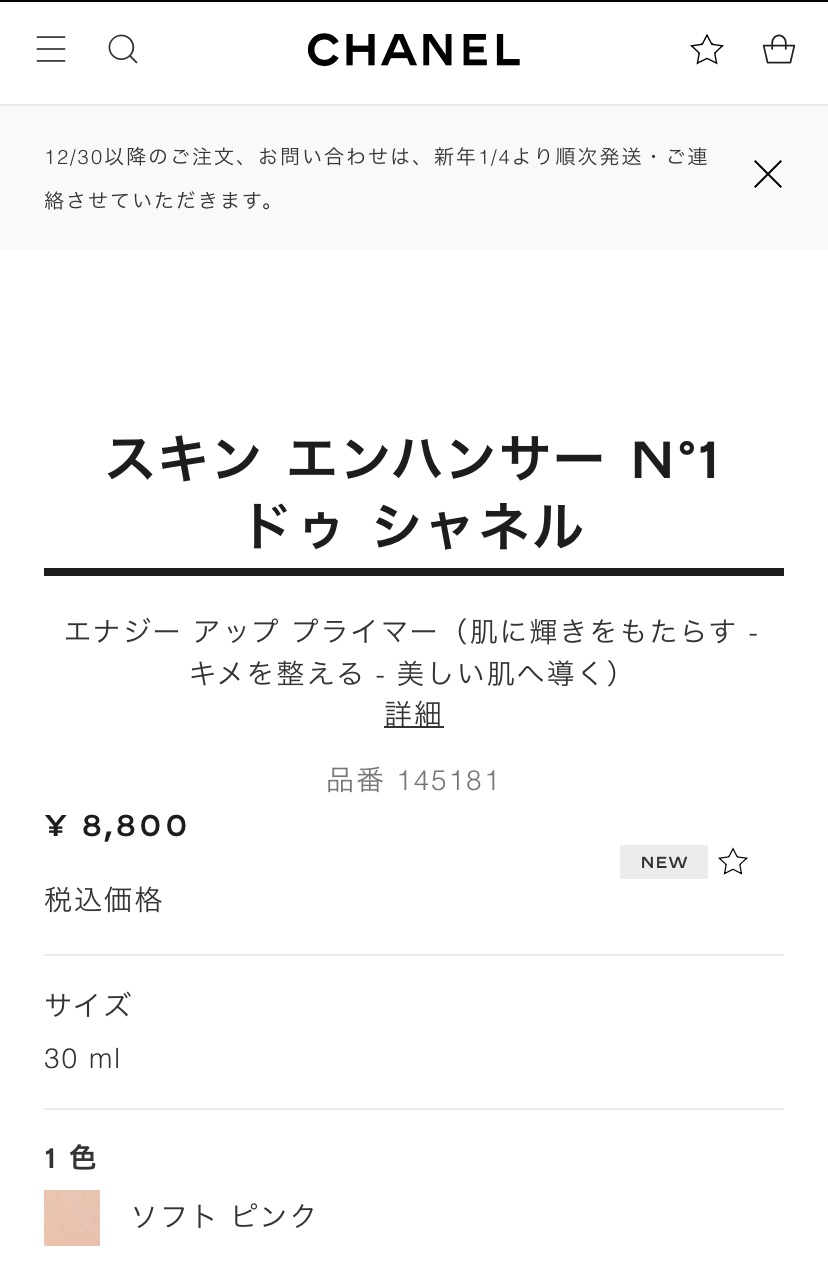
Task: Open the shopping bag
Action: pyautogui.click(x=779, y=49)
